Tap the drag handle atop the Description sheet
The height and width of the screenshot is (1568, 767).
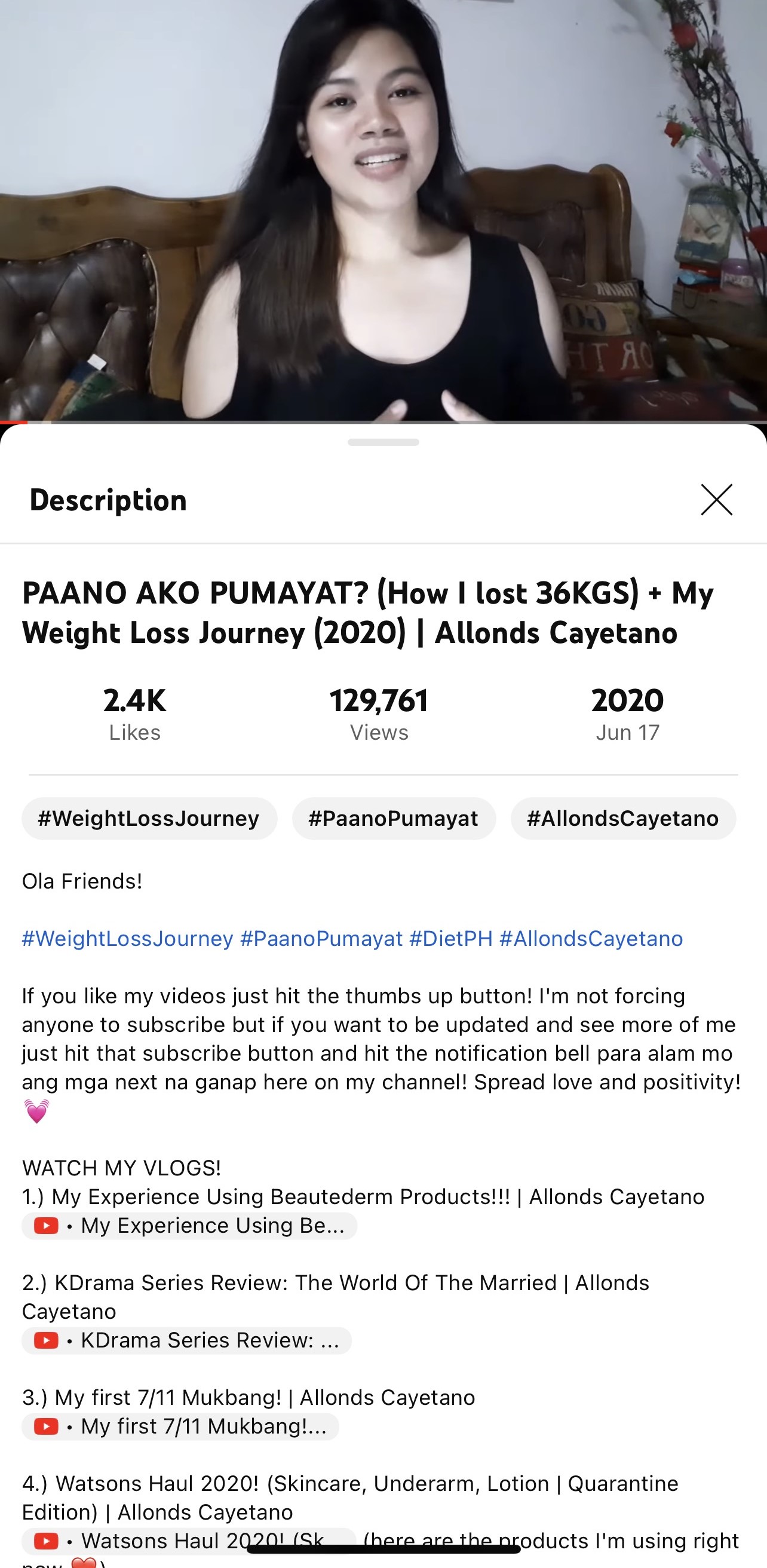(x=383, y=443)
